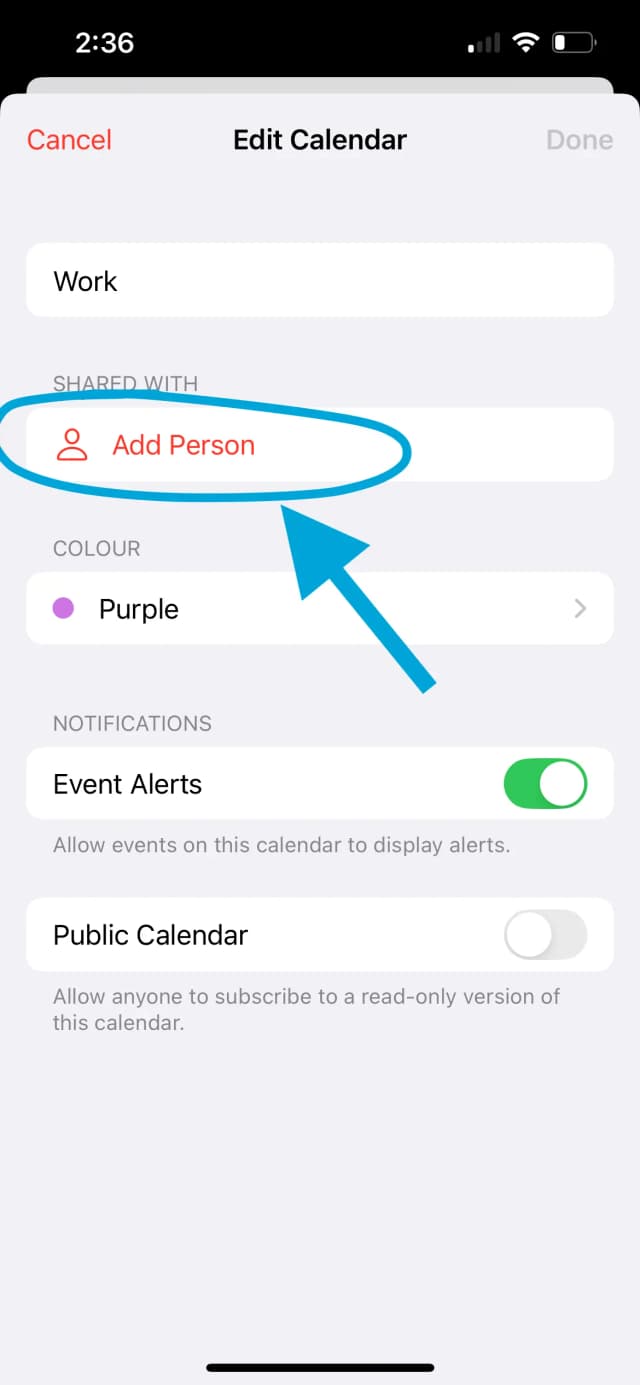Open the Purple colour picker row

[x=319, y=609]
